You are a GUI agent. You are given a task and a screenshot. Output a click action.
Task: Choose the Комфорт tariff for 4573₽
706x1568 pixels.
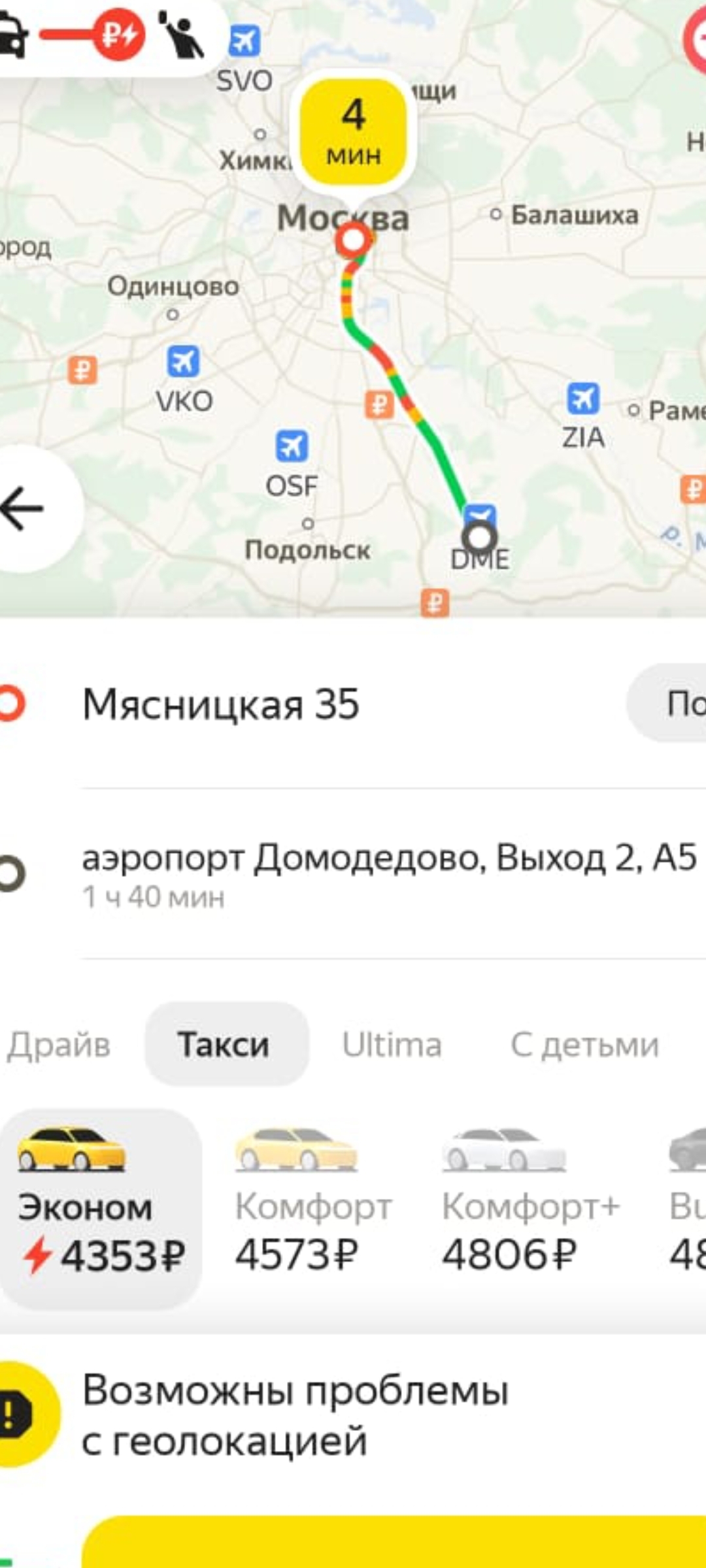click(x=312, y=1207)
